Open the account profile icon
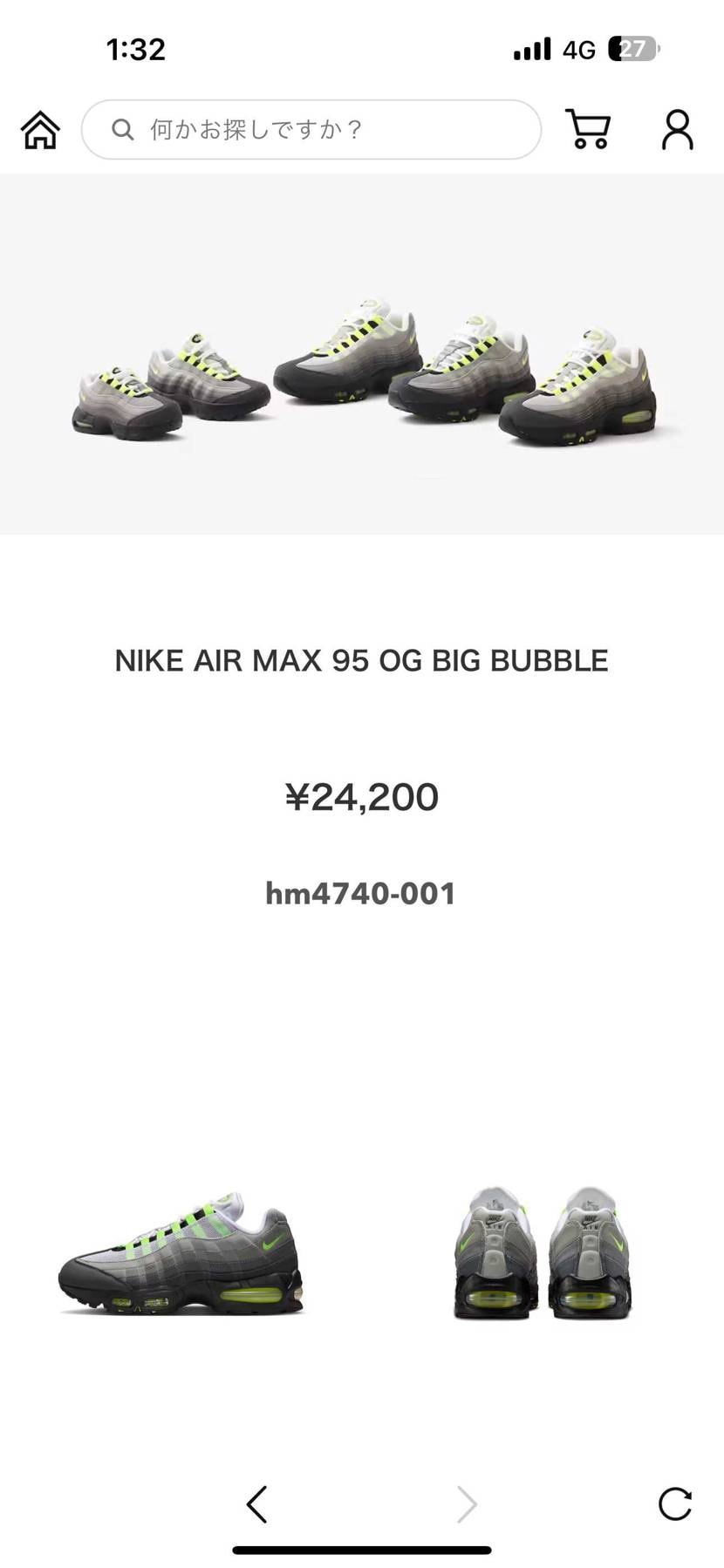 pos(677,130)
